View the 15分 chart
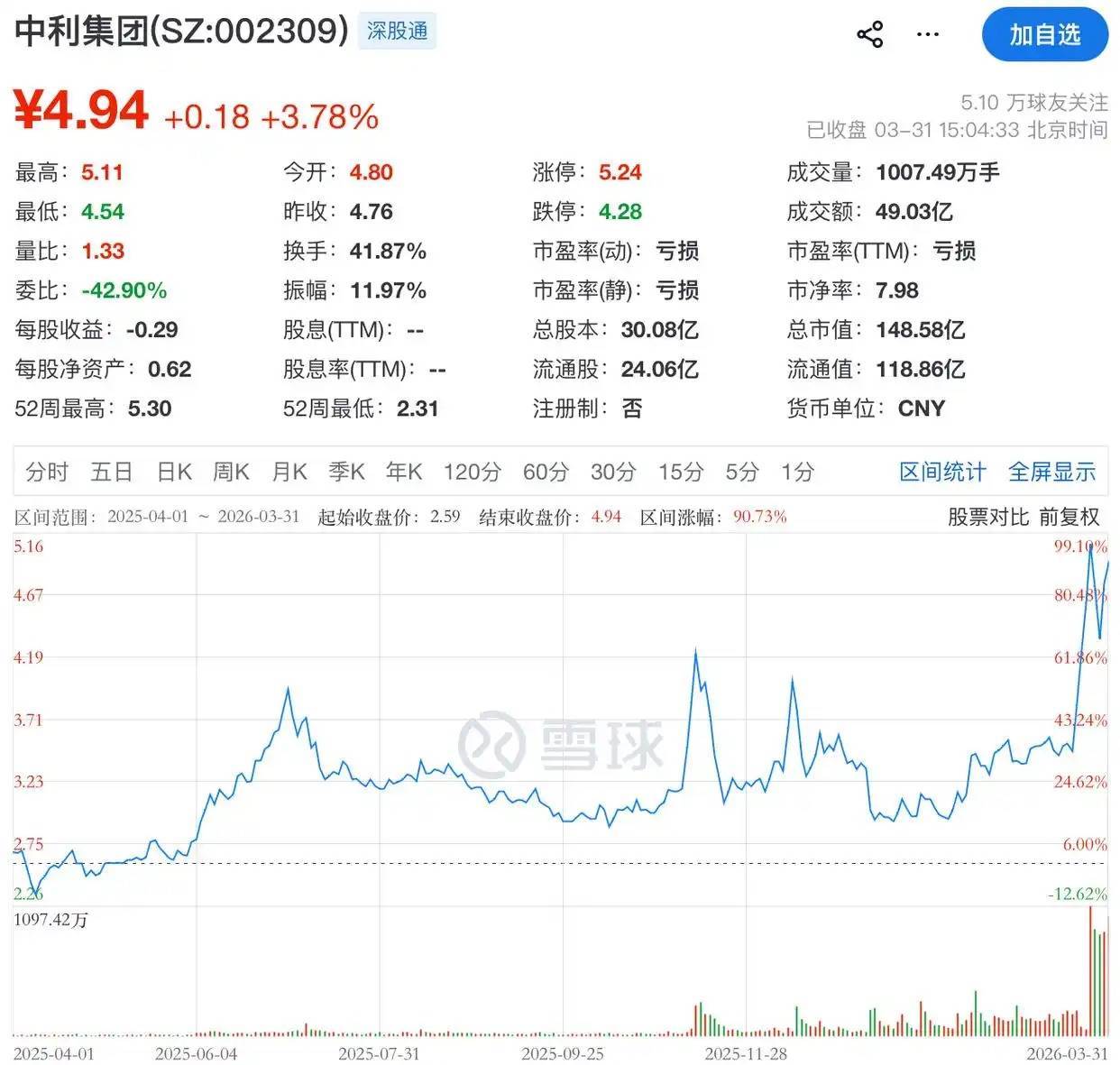1120x1065 pixels. click(680, 472)
